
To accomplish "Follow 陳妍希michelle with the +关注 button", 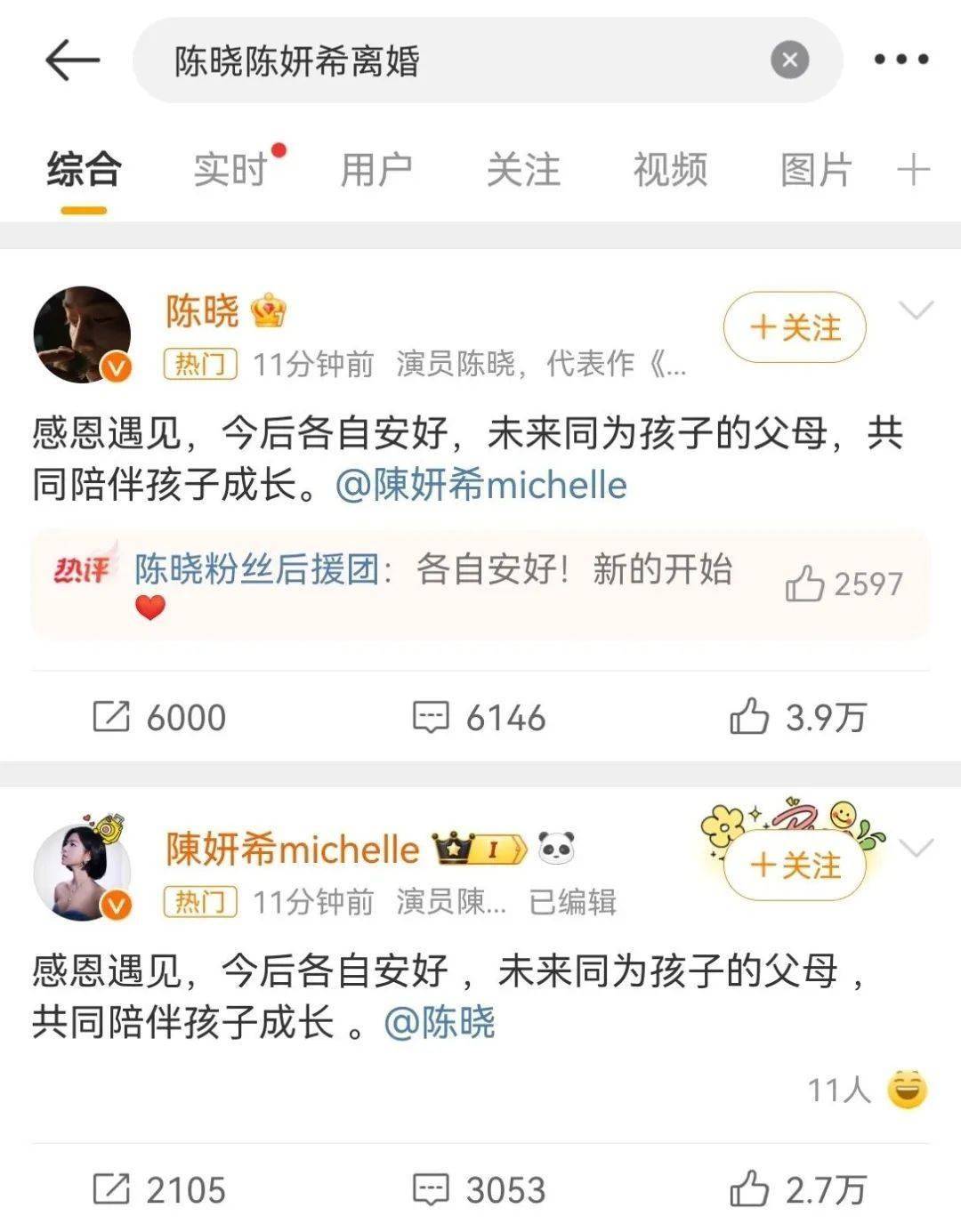I will pyautogui.click(x=795, y=865).
